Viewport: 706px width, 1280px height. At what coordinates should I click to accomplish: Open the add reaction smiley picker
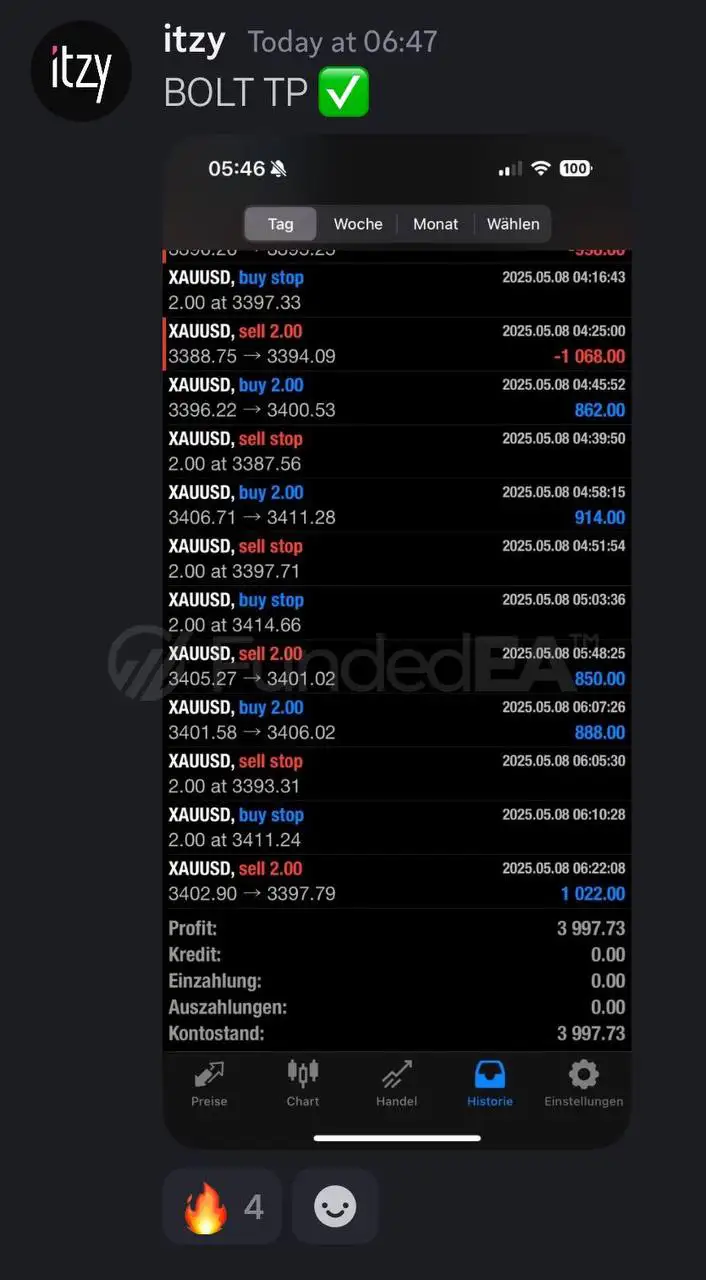[335, 1207]
